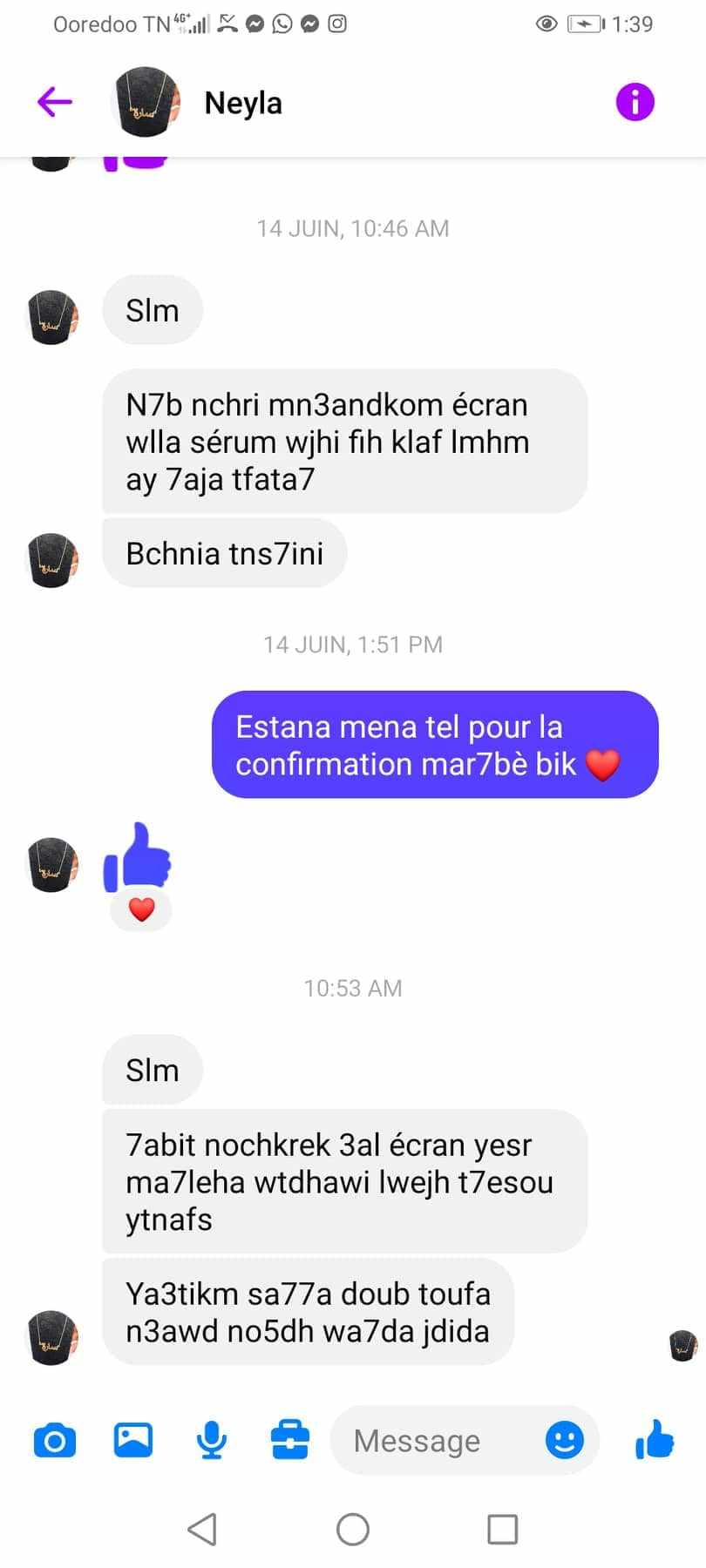Send a thumbs-up like
Image resolution: width=706 pixels, height=1568 pixels.
tap(655, 1439)
